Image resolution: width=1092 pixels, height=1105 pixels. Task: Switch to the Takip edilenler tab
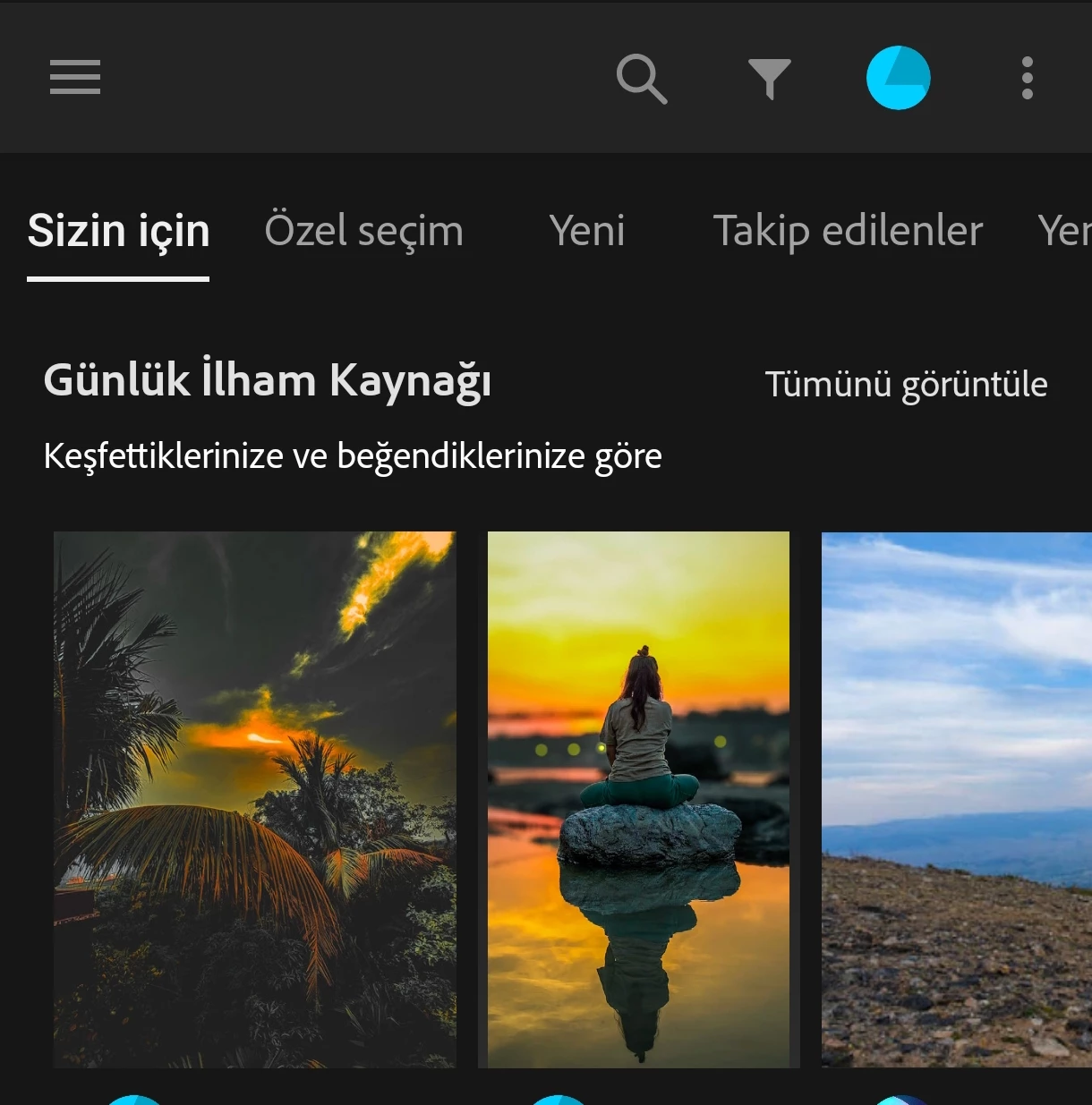[x=848, y=231]
